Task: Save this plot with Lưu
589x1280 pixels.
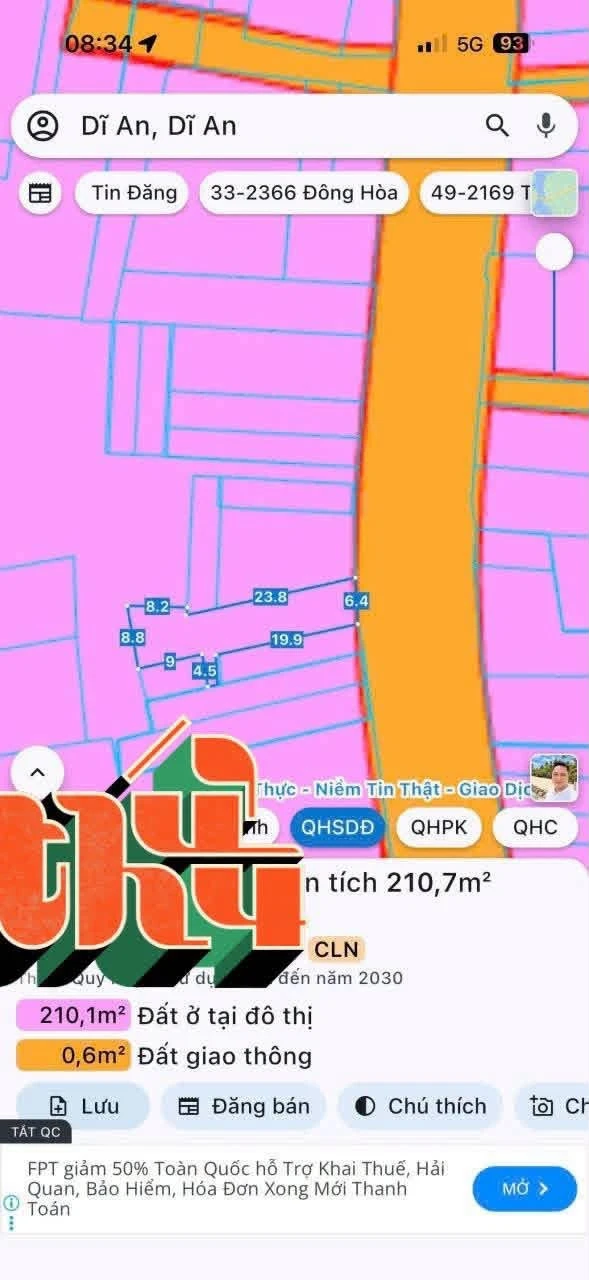Action: coord(83,1106)
